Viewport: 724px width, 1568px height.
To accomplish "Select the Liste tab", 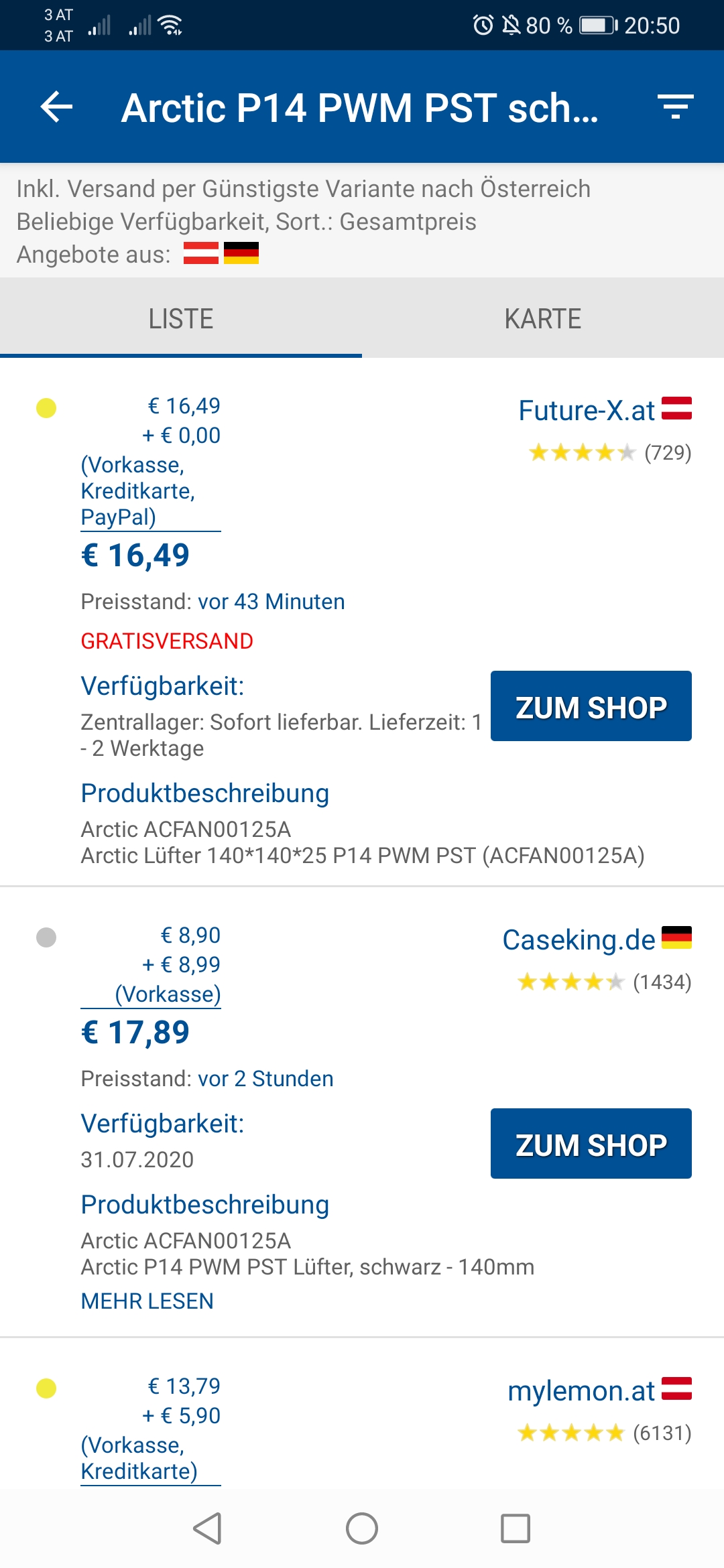I will (181, 319).
